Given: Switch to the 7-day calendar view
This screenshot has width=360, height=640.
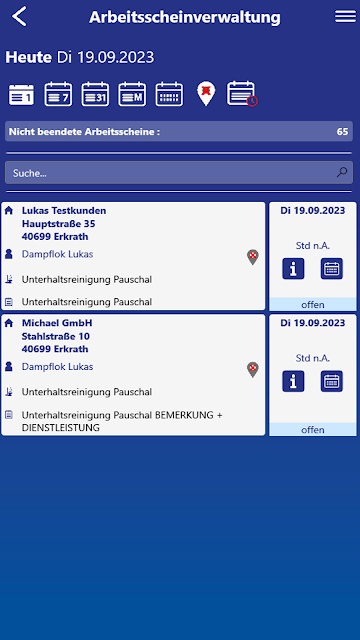Looking at the screenshot, I should 58,94.
